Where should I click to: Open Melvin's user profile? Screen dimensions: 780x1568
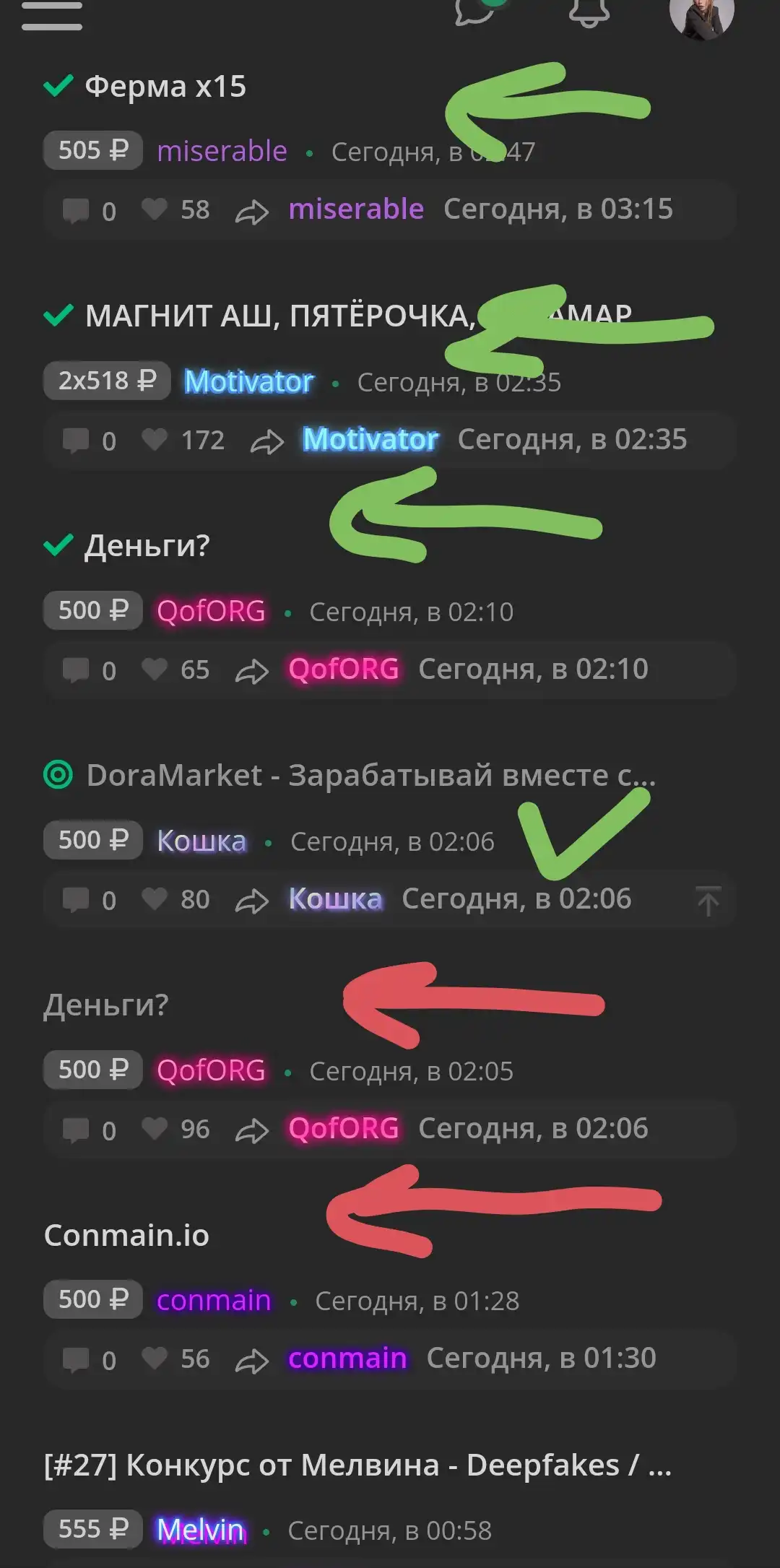point(201,1530)
